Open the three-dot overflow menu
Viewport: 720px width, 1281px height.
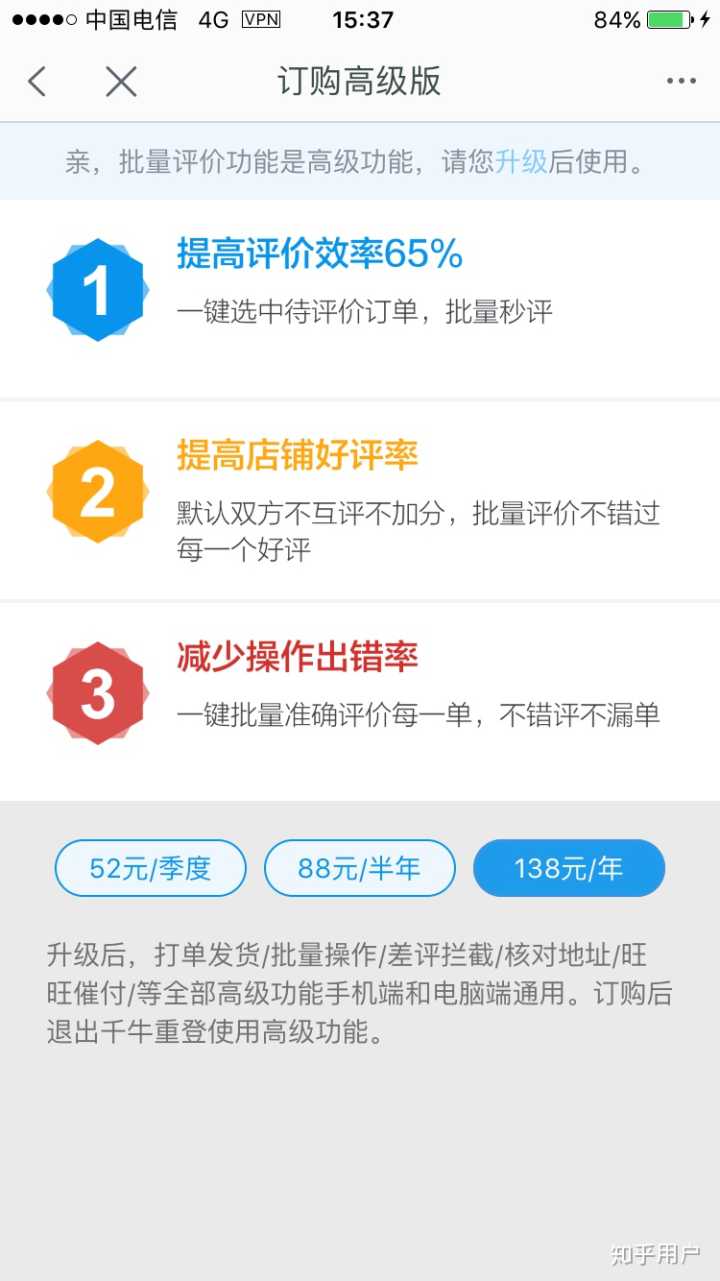pyautogui.click(x=681, y=81)
